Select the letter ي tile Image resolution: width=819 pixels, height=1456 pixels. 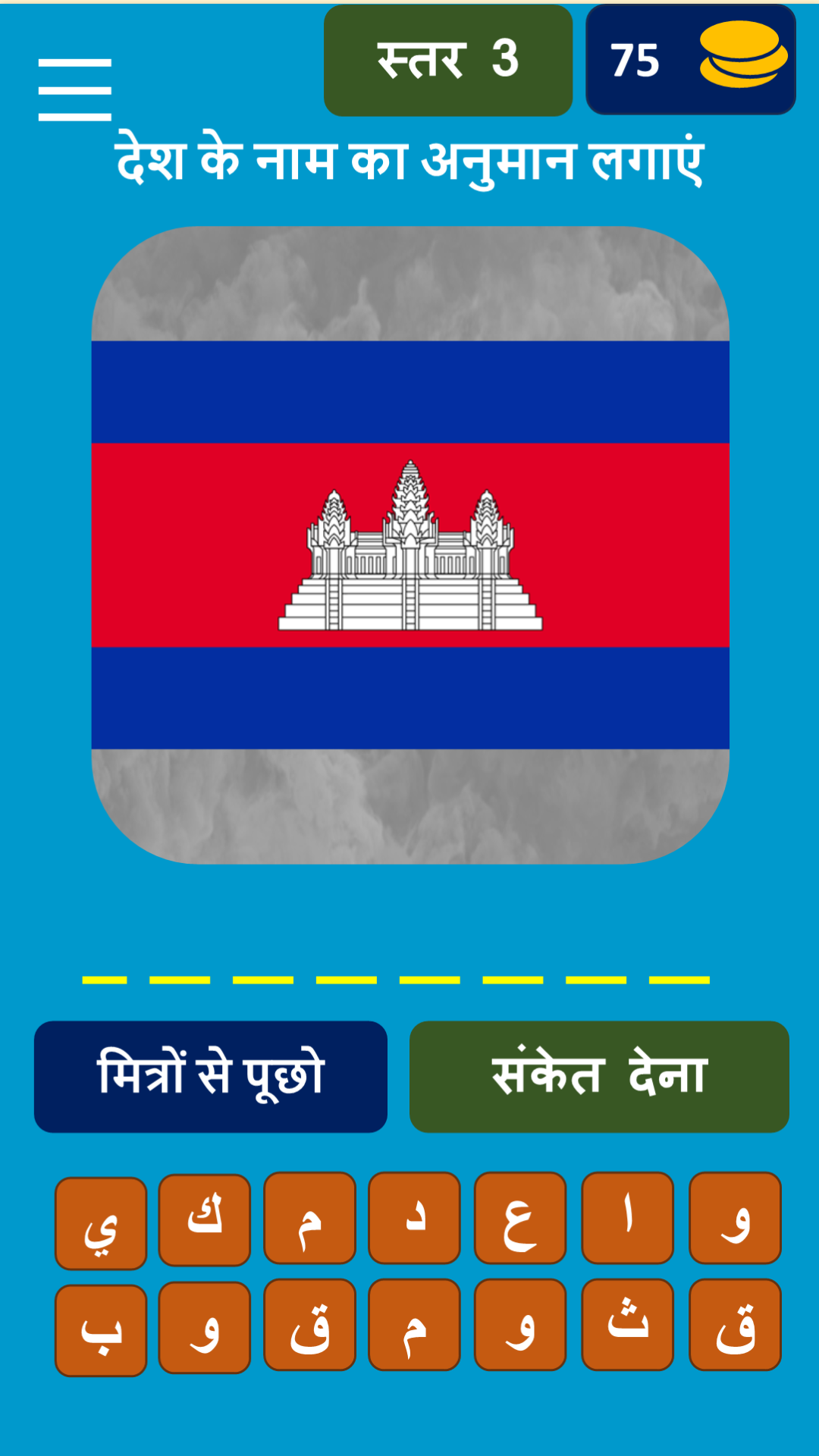coord(101,1222)
